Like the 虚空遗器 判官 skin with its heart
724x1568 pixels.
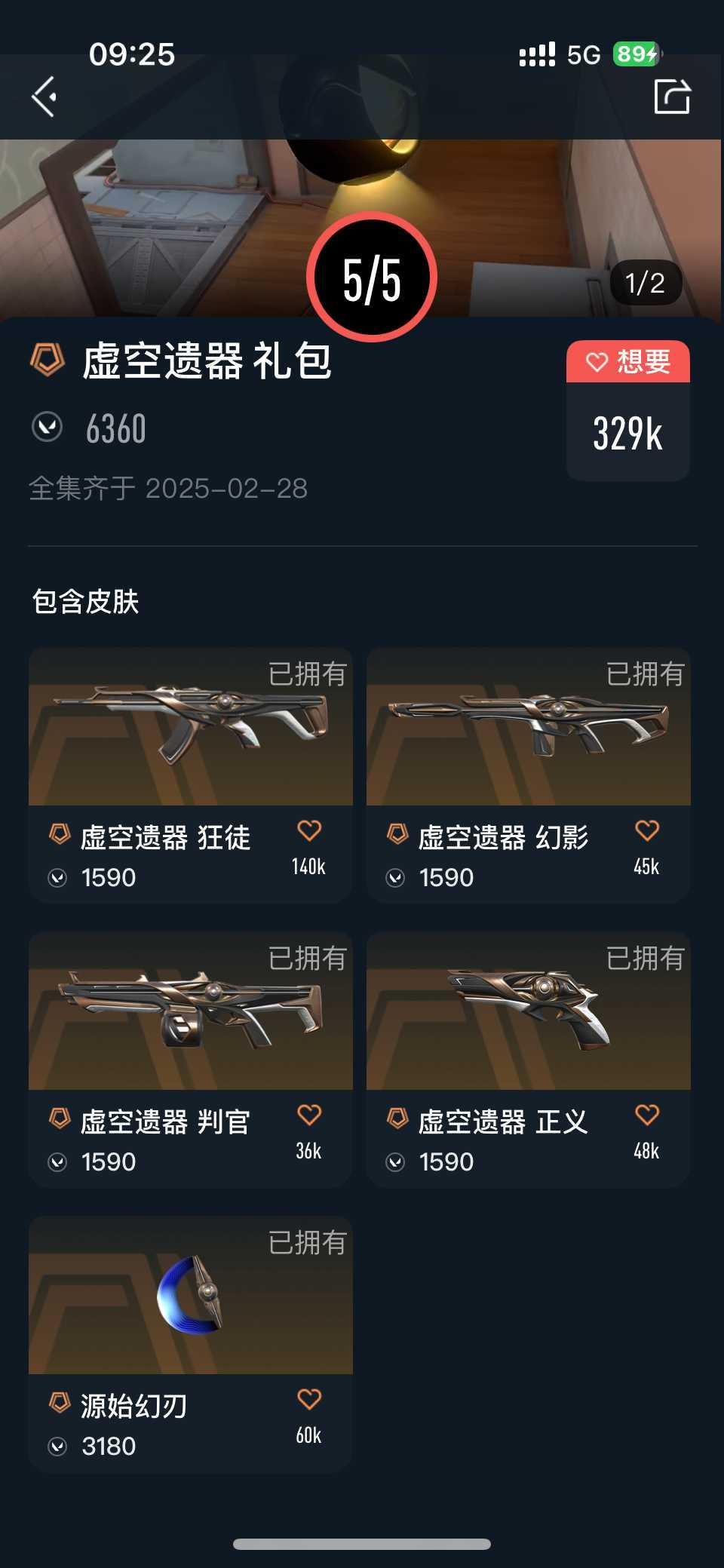309,1115
